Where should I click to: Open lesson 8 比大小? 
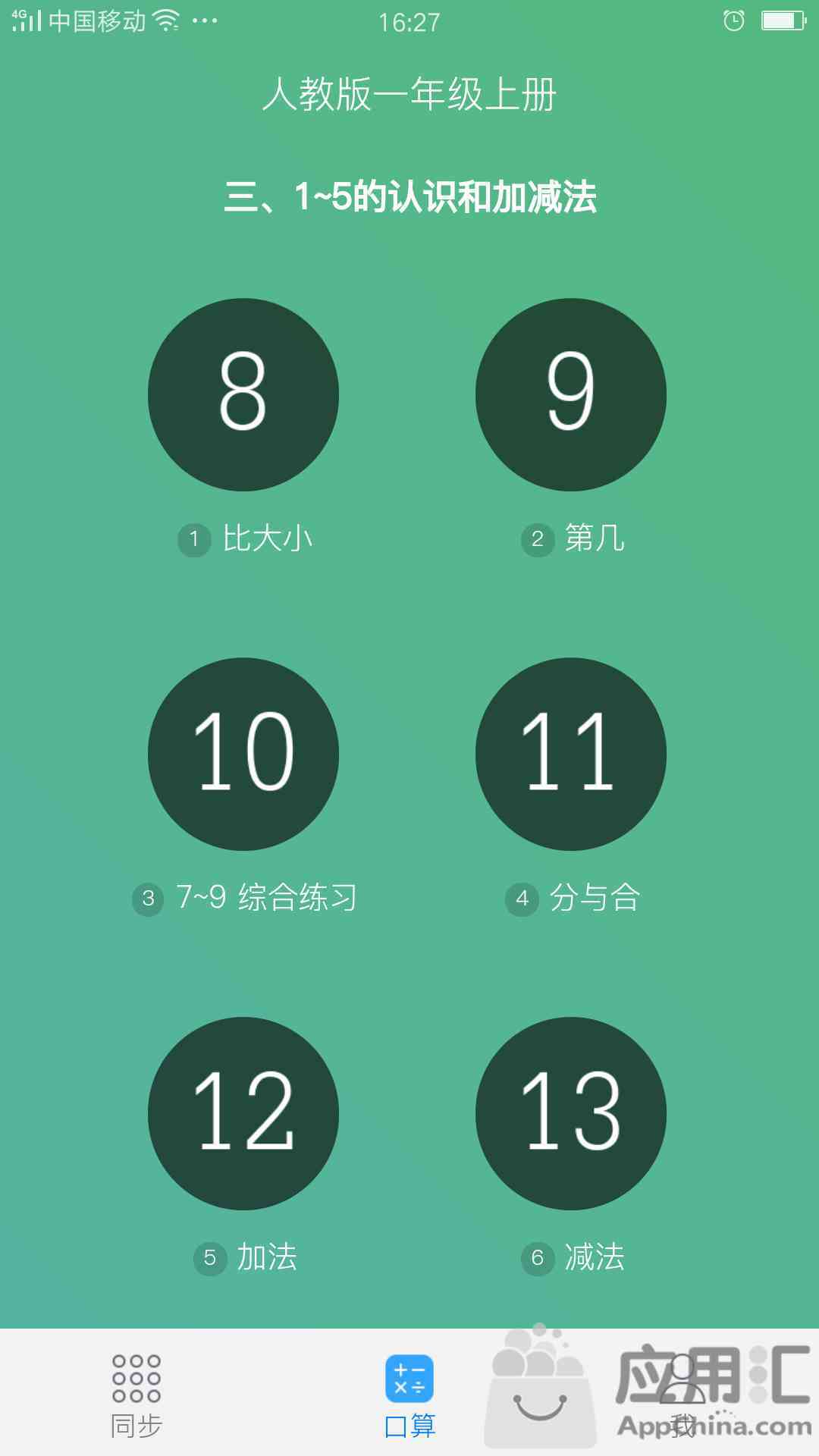pyautogui.click(x=243, y=394)
